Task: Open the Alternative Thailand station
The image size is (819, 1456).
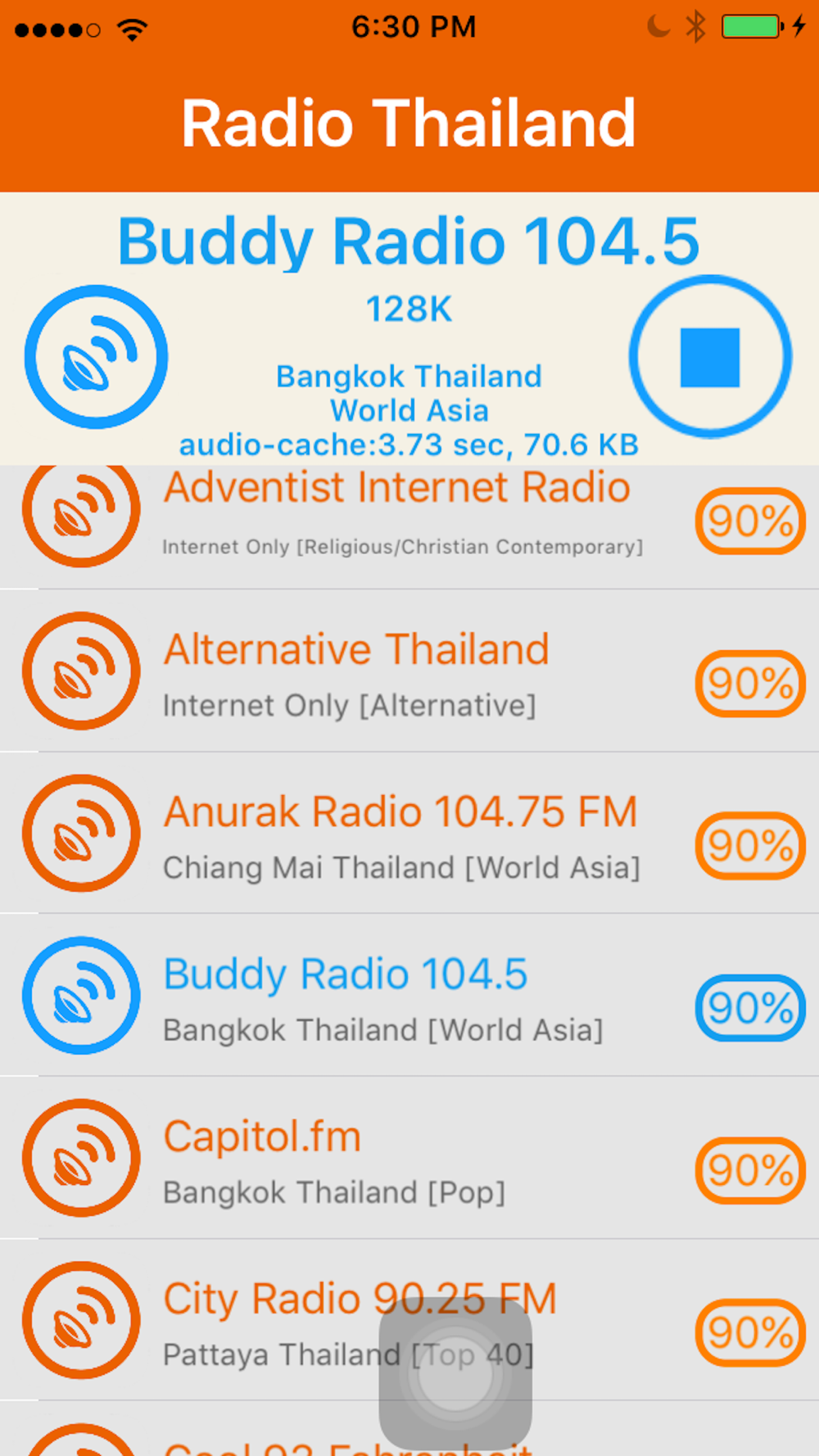Action: coord(409,671)
